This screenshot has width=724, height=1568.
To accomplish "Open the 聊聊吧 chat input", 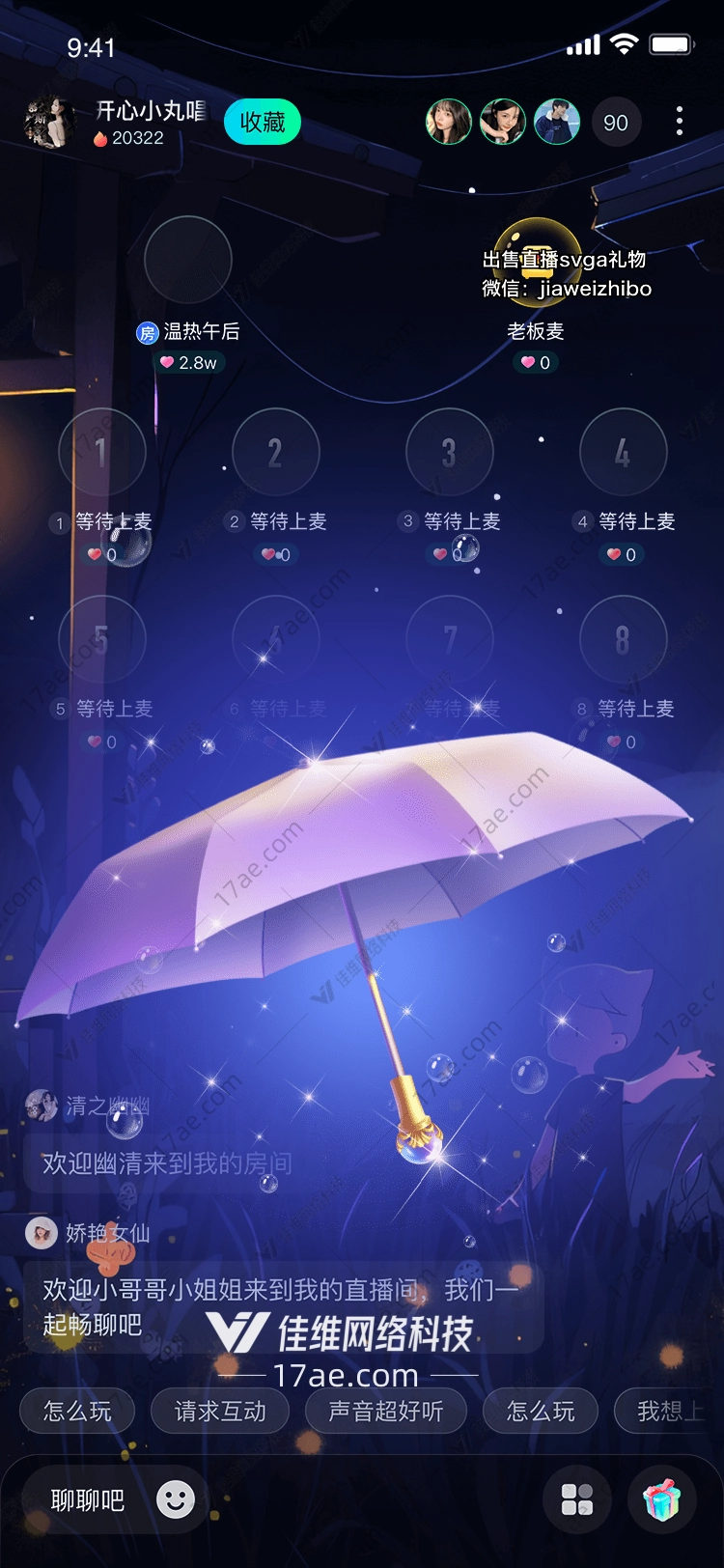I will point(87,1500).
